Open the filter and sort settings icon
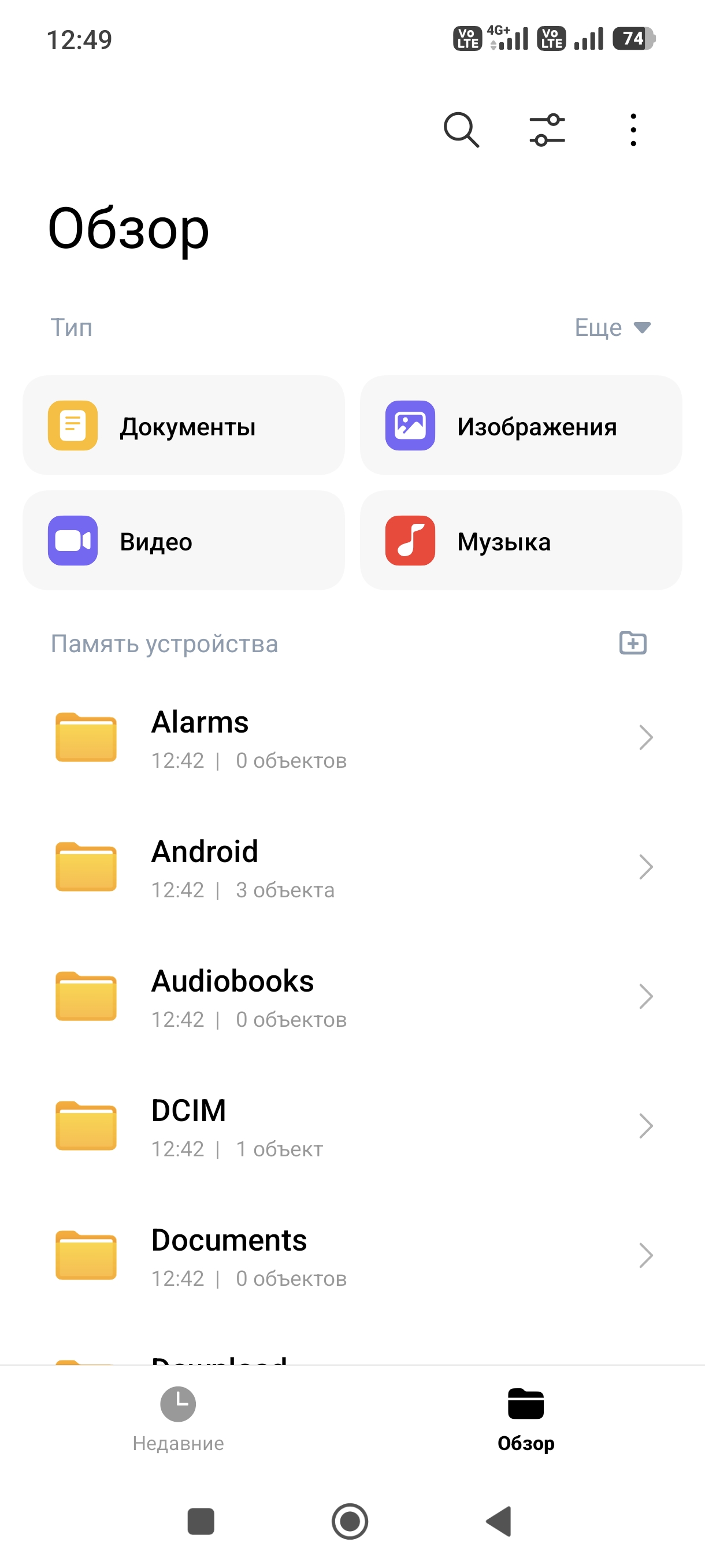The height and width of the screenshot is (1568, 705). coord(547,130)
